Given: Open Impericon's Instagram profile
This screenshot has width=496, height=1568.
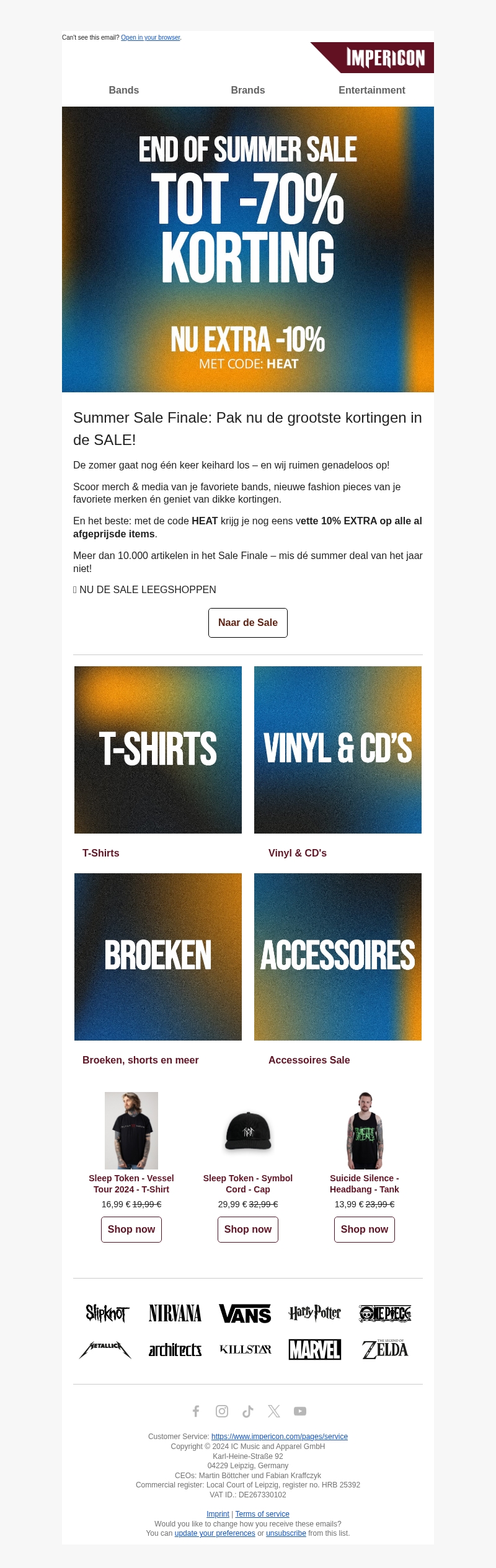Looking at the screenshot, I should (x=222, y=1411).
